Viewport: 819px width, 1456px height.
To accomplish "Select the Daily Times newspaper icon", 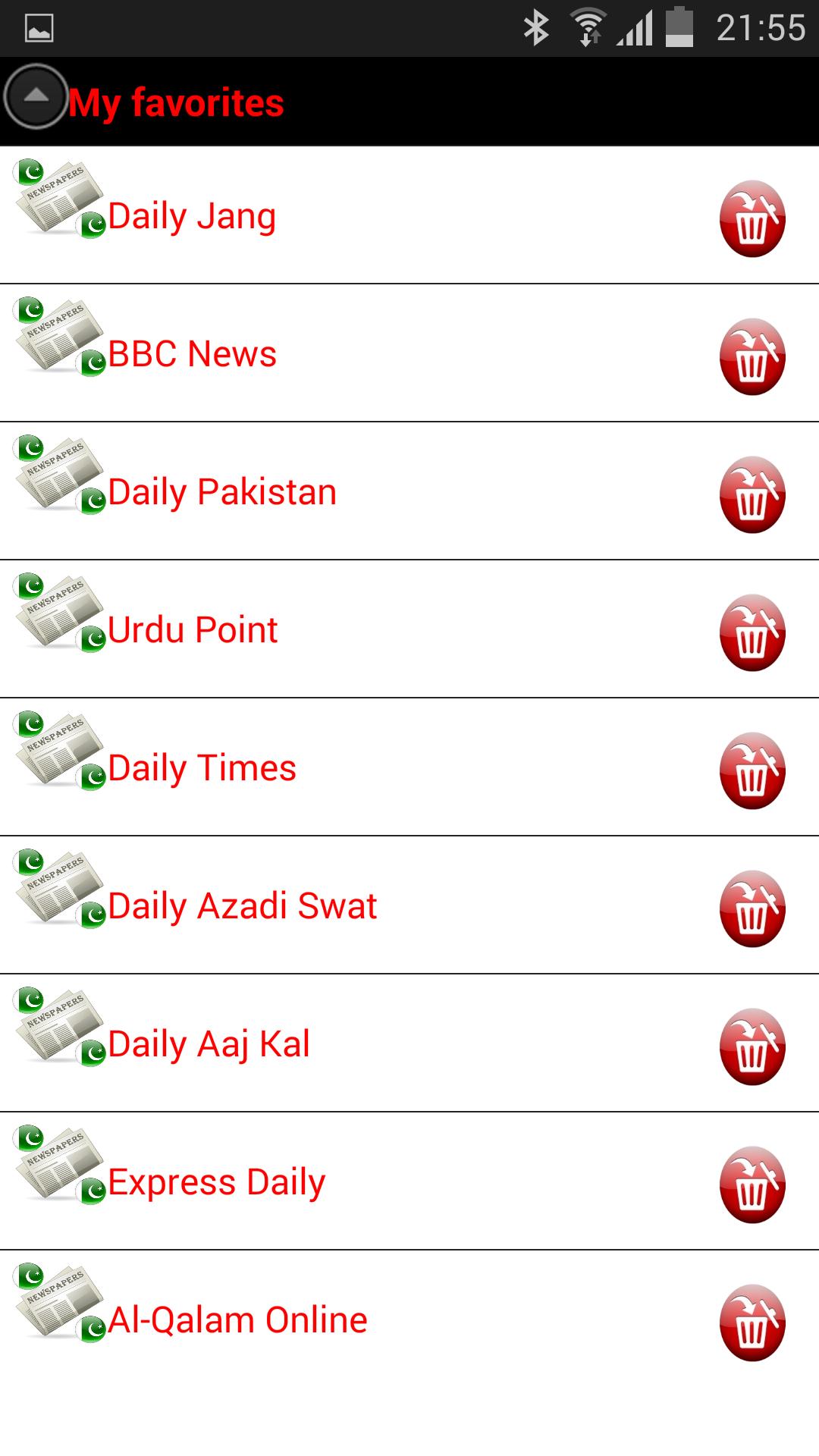I will click(57, 751).
